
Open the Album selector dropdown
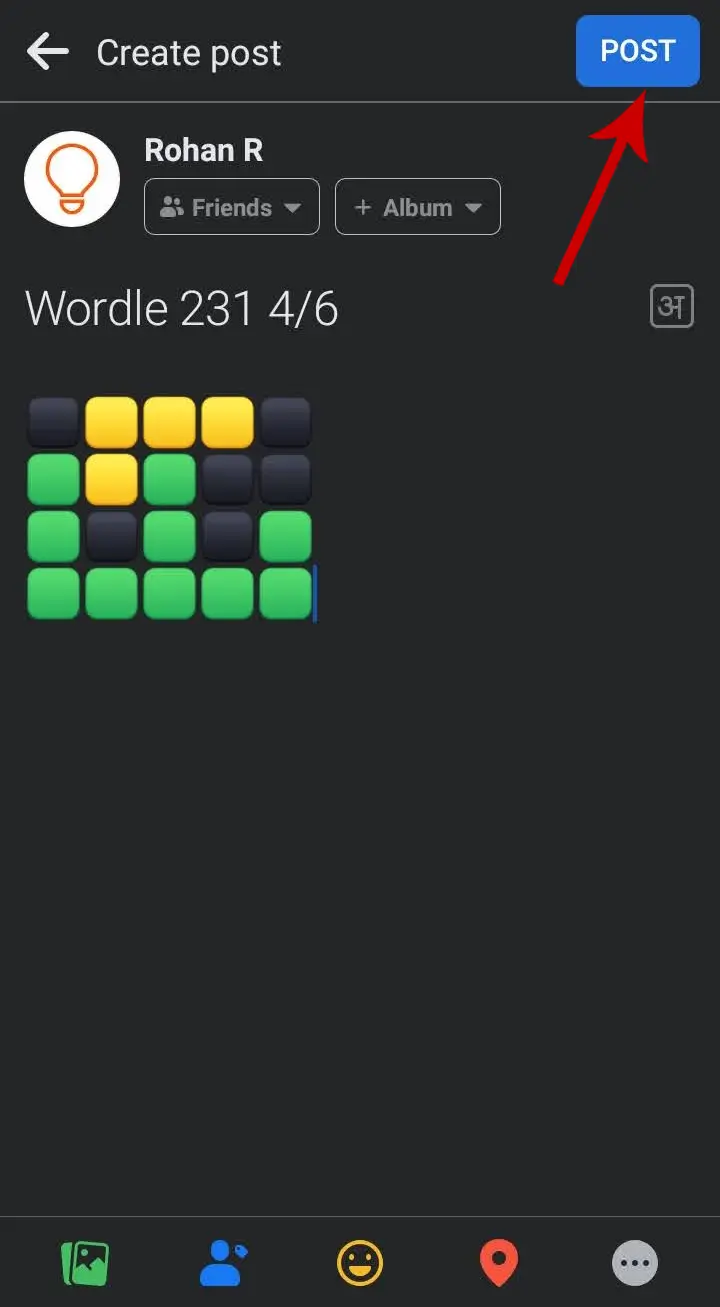(x=418, y=207)
